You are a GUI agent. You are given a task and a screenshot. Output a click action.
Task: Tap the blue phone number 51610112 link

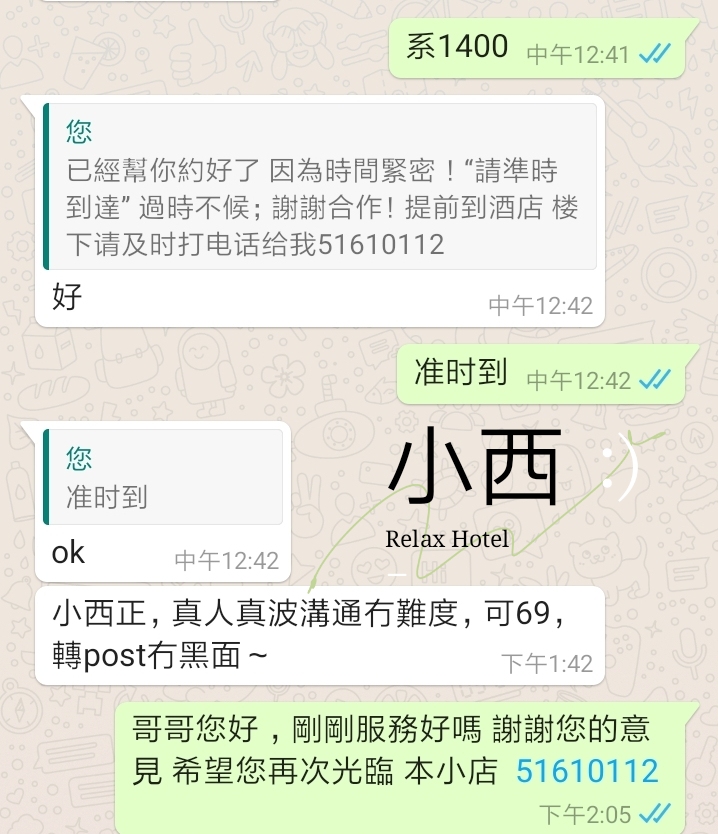pos(587,771)
